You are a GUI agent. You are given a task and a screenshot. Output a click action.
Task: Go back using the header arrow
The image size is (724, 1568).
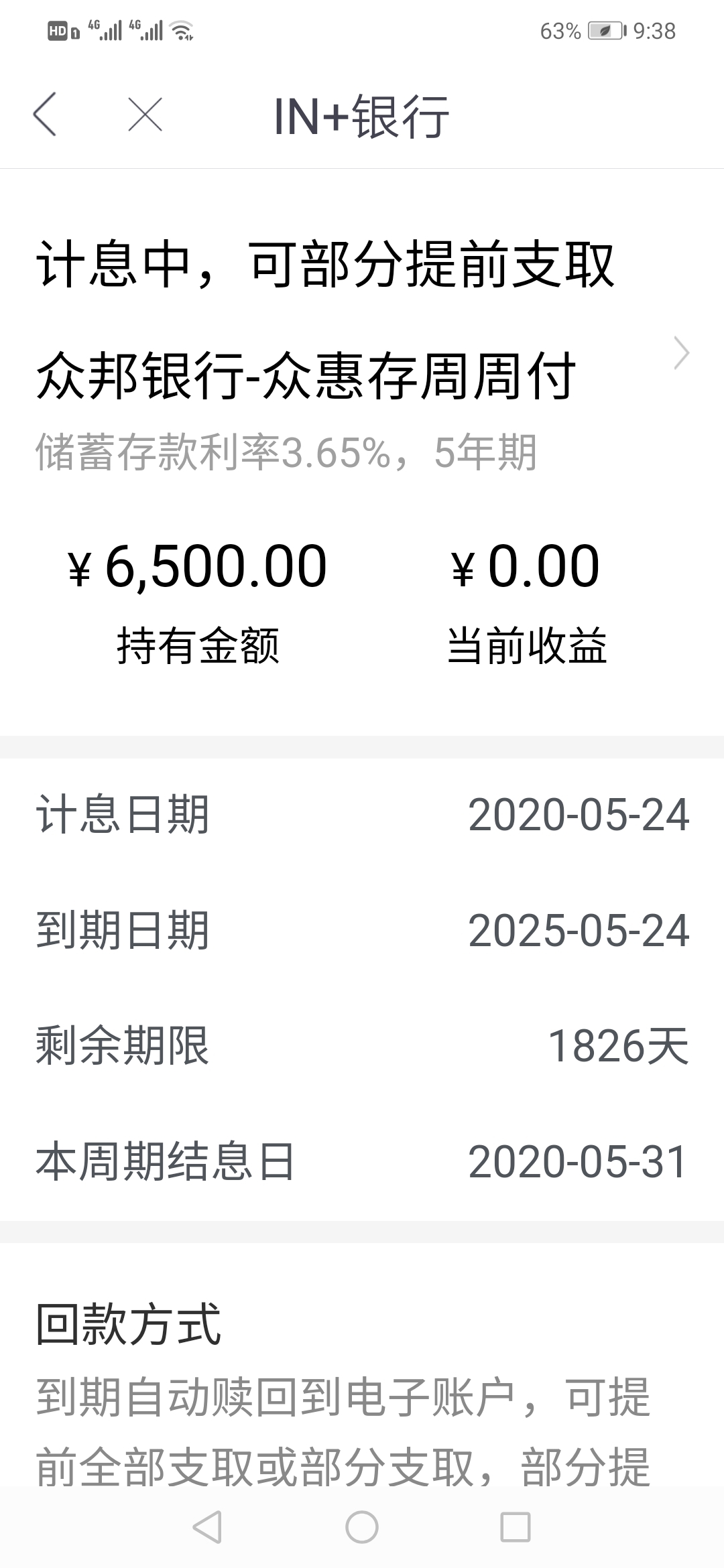pyautogui.click(x=44, y=115)
